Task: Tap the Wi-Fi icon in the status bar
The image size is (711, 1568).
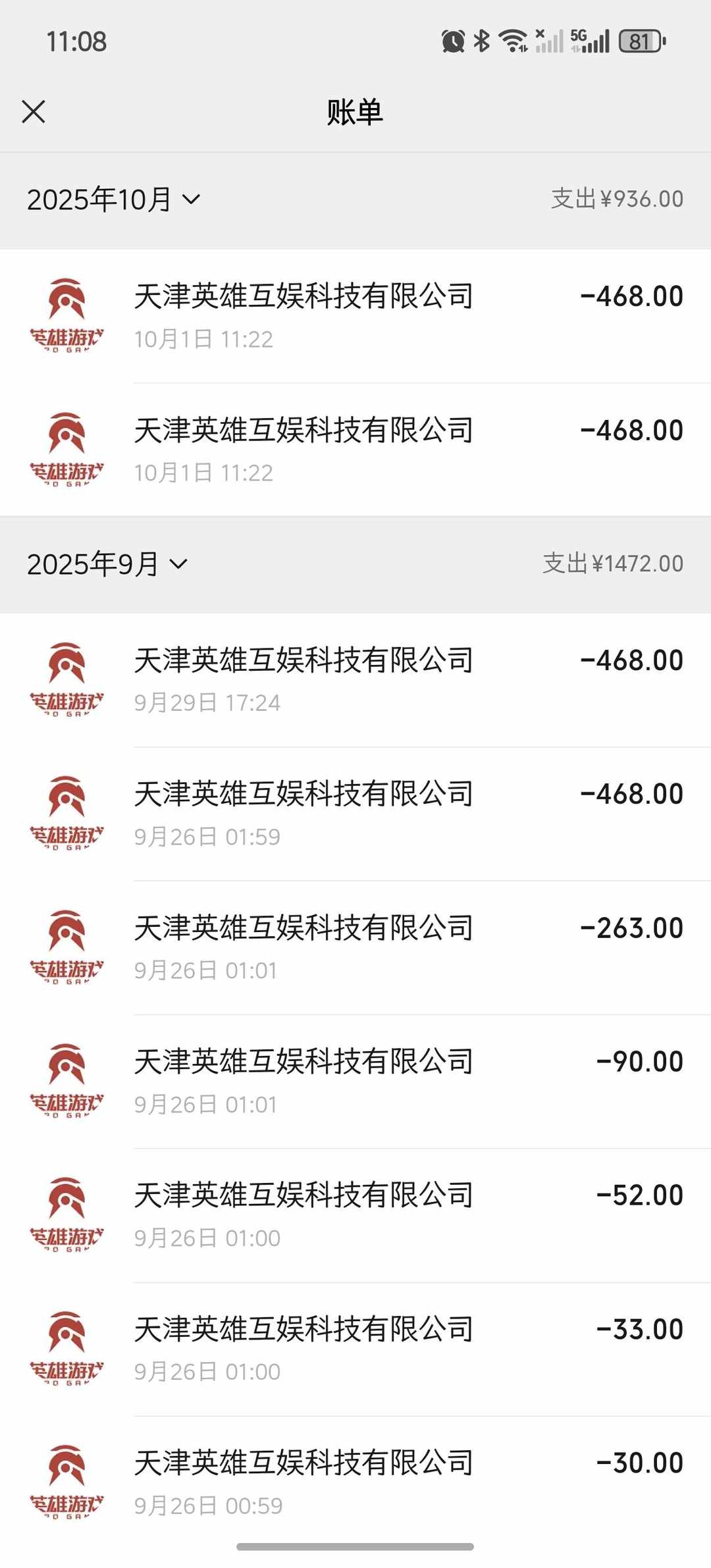Action: (513, 41)
